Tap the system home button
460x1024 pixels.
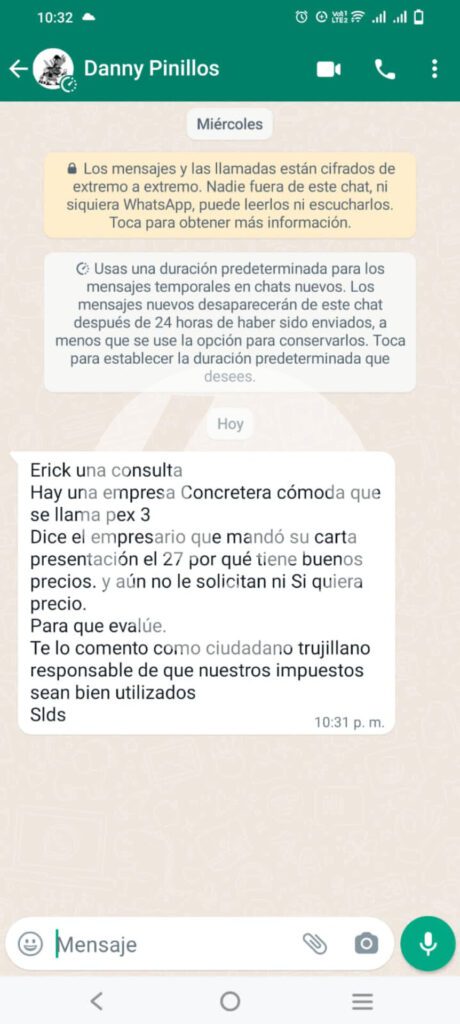[230, 1000]
